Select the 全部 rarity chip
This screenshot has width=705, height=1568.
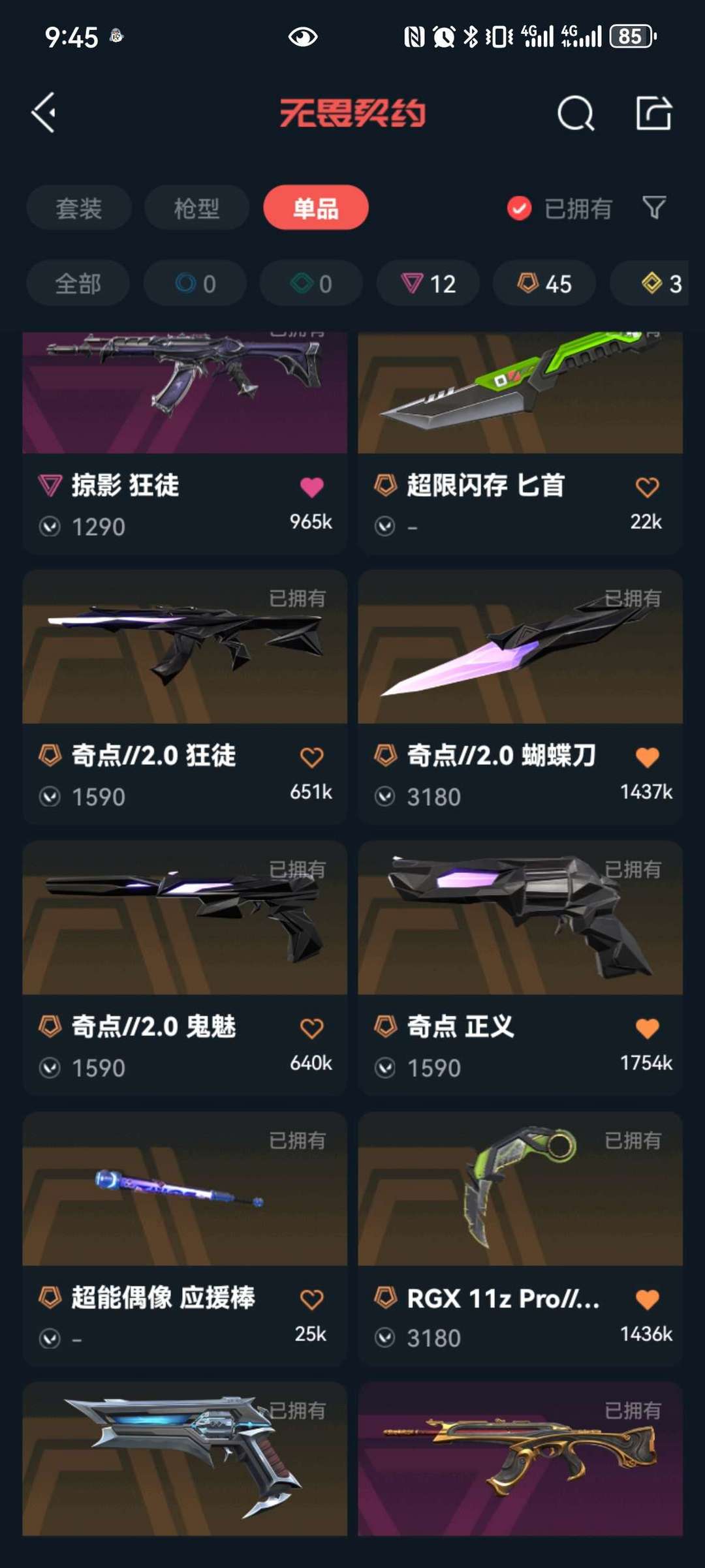pyautogui.click(x=78, y=284)
